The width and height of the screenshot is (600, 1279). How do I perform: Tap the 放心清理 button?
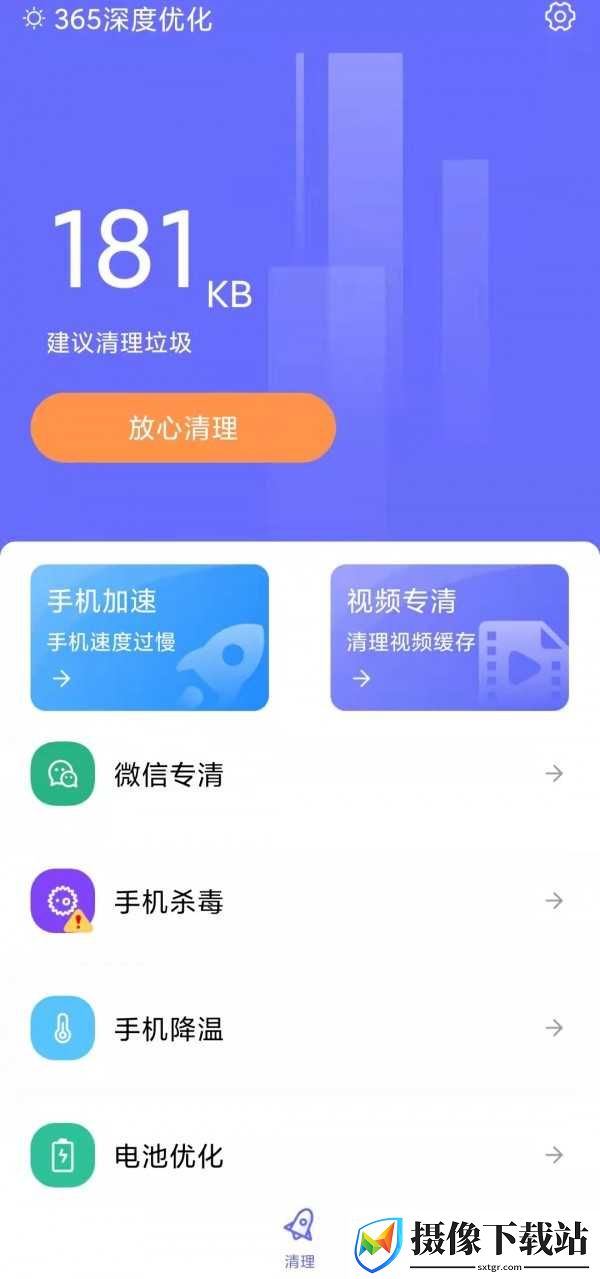tap(183, 428)
